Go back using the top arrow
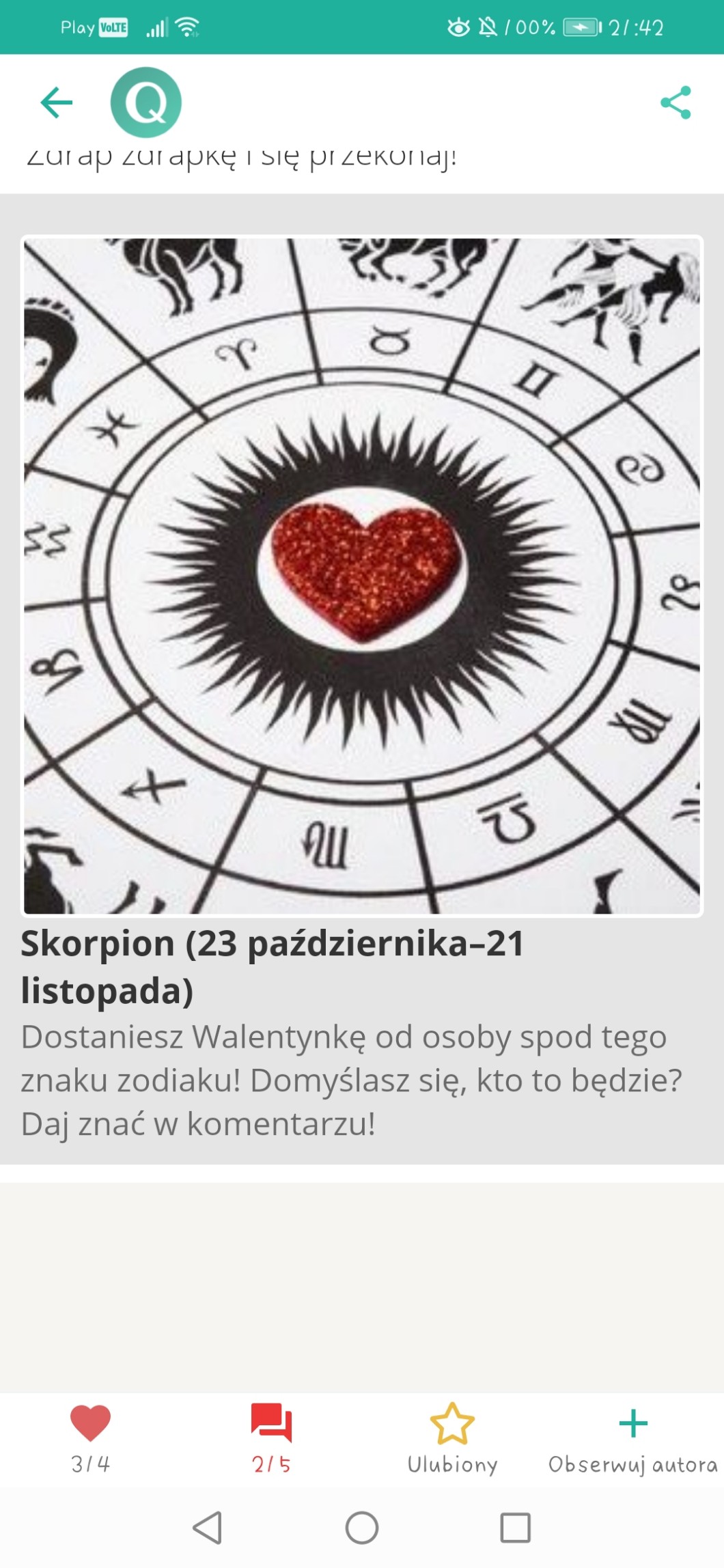Screen dimensions: 724x1568 (57, 102)
